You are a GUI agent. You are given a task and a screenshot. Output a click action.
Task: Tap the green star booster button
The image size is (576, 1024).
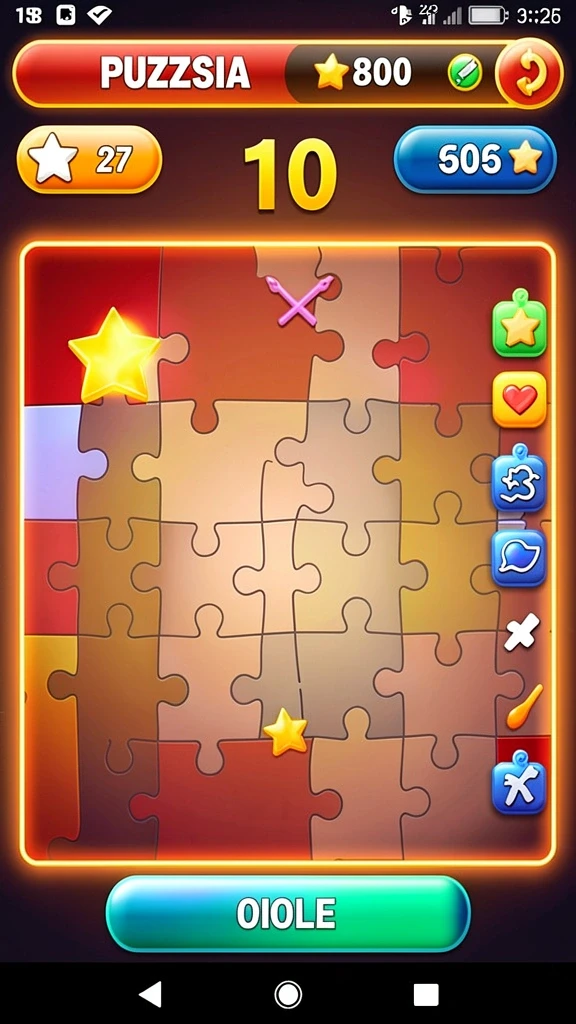pos(520,325)
